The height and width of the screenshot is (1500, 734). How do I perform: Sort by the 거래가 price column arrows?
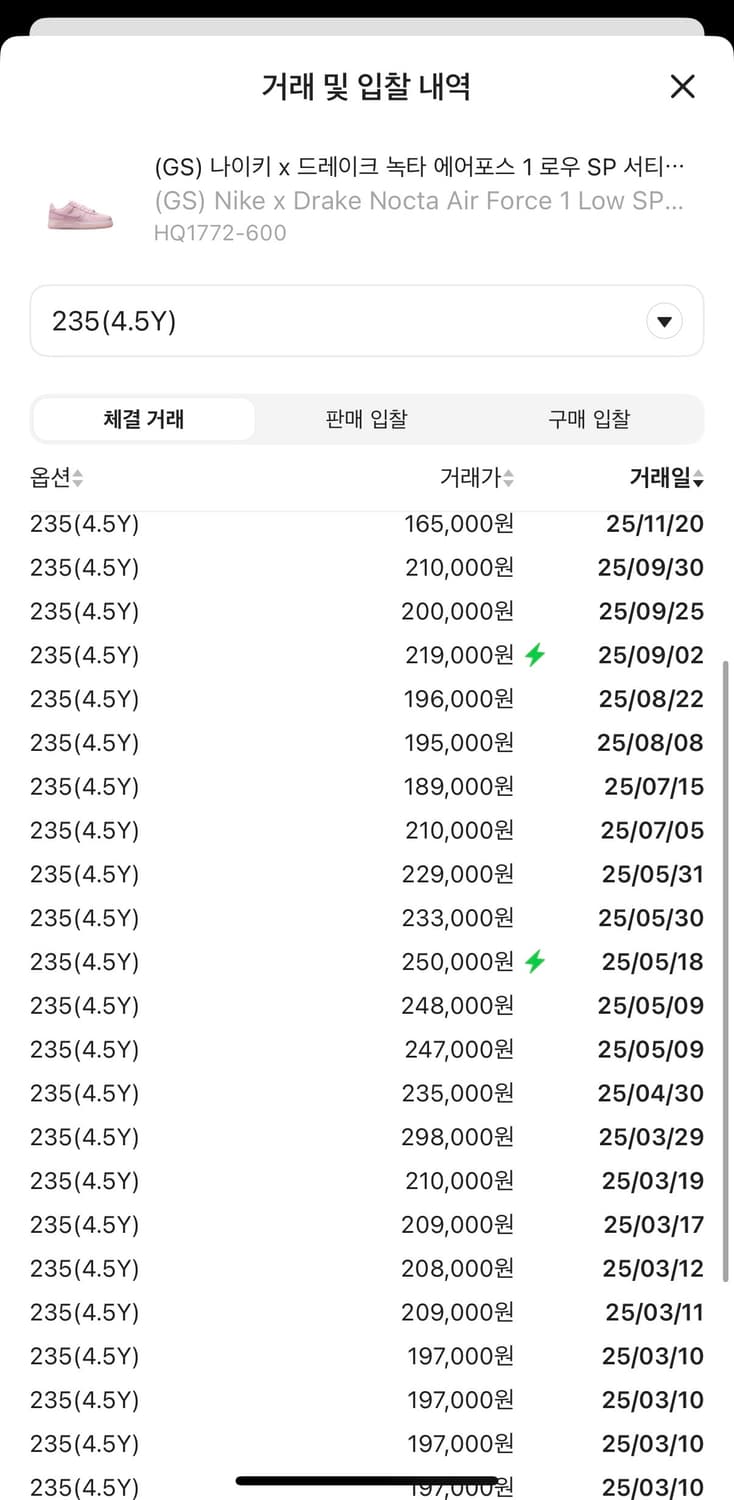[506, 477]
